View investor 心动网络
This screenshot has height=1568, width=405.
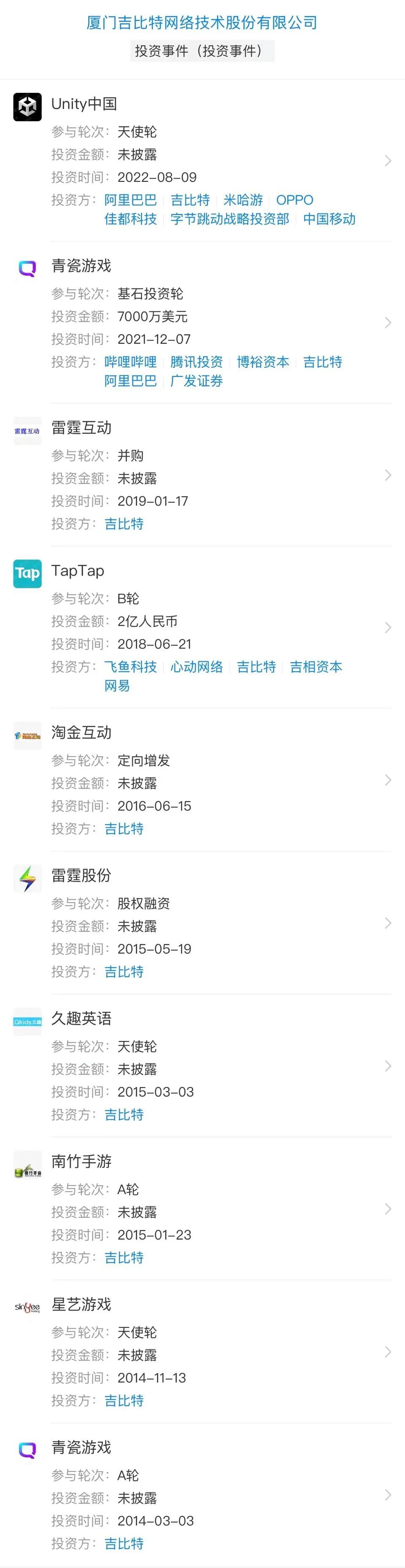pyautogui.click(x=197, y=667)
